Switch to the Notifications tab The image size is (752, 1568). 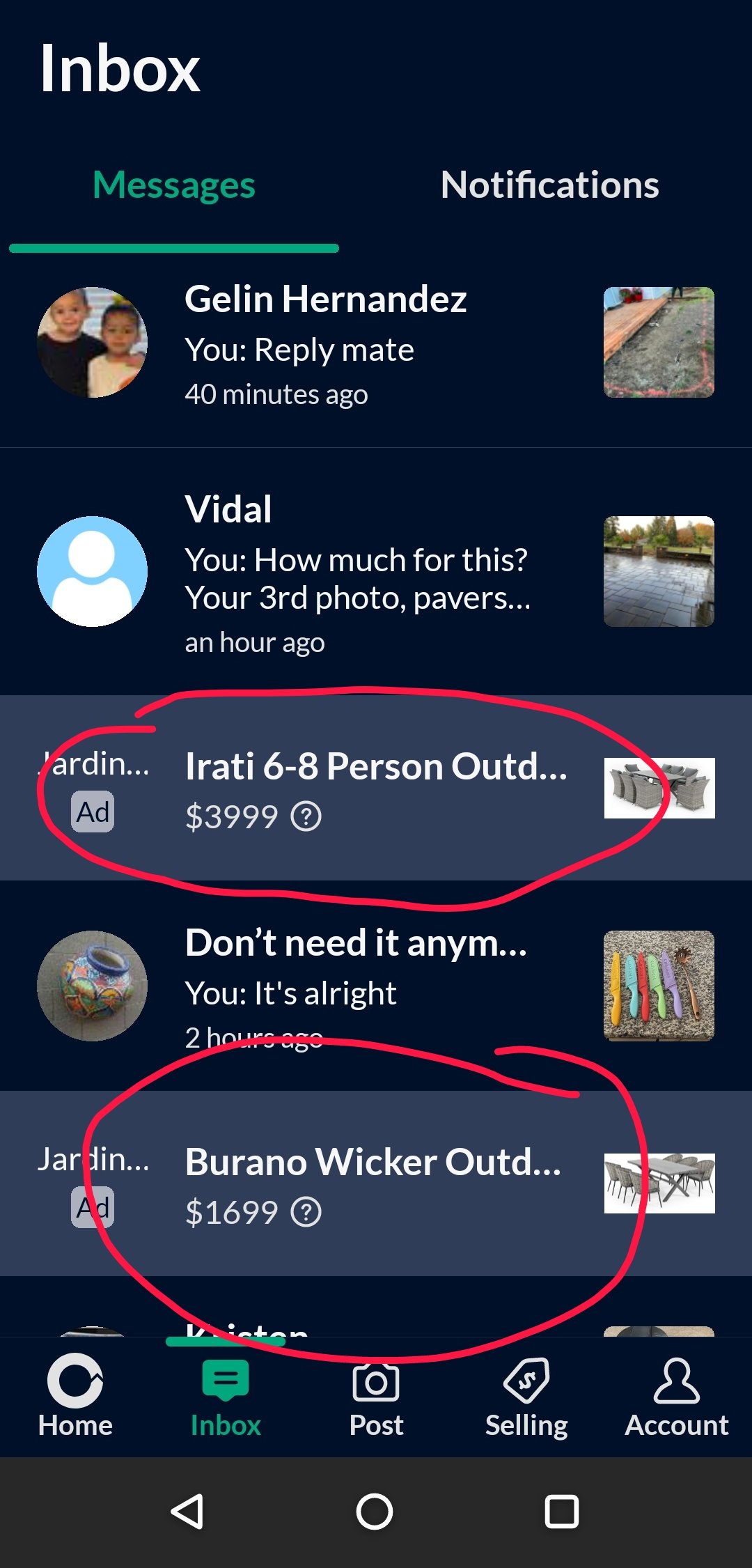549,185
